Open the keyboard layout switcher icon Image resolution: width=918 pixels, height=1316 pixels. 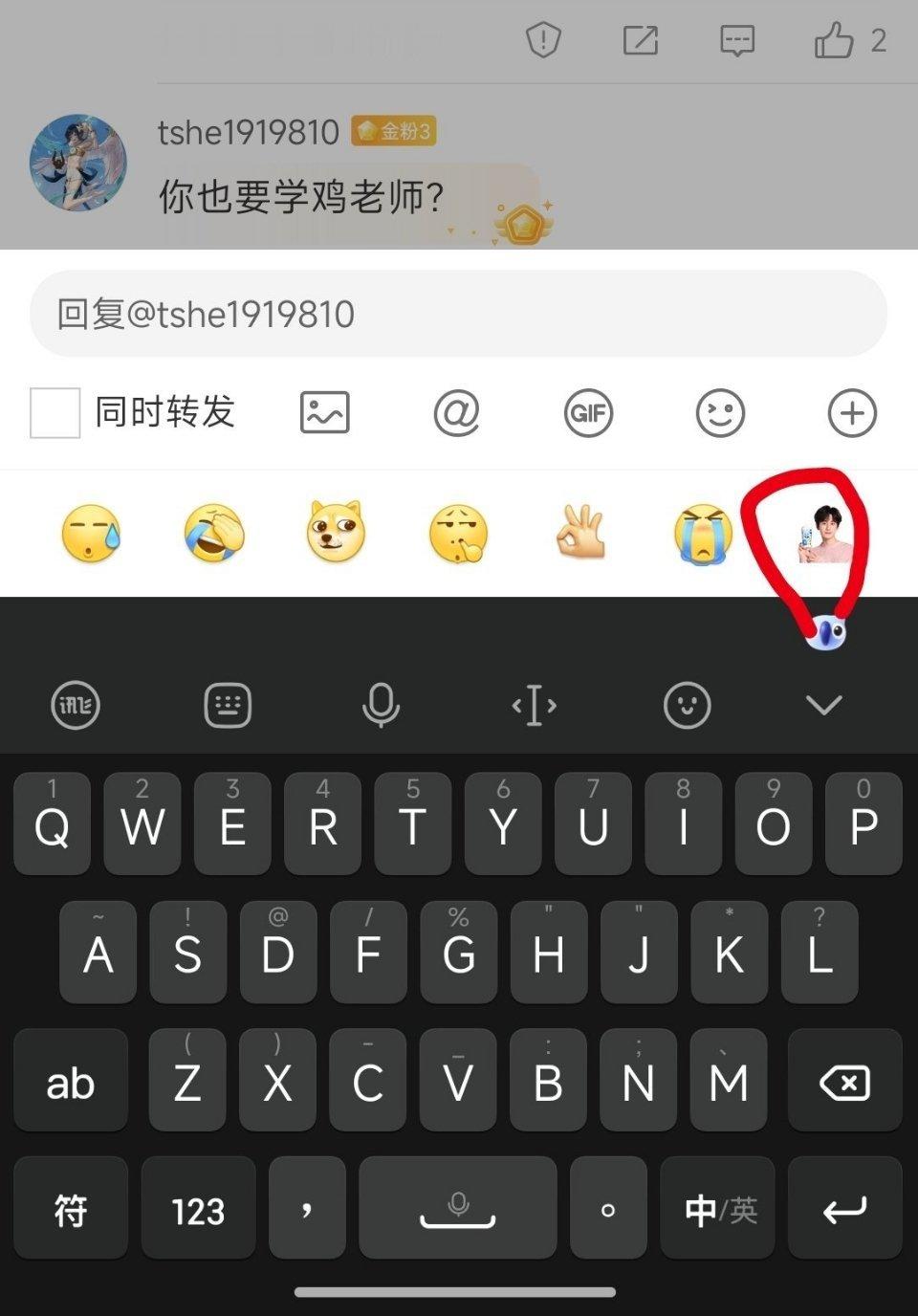(229, 706)
